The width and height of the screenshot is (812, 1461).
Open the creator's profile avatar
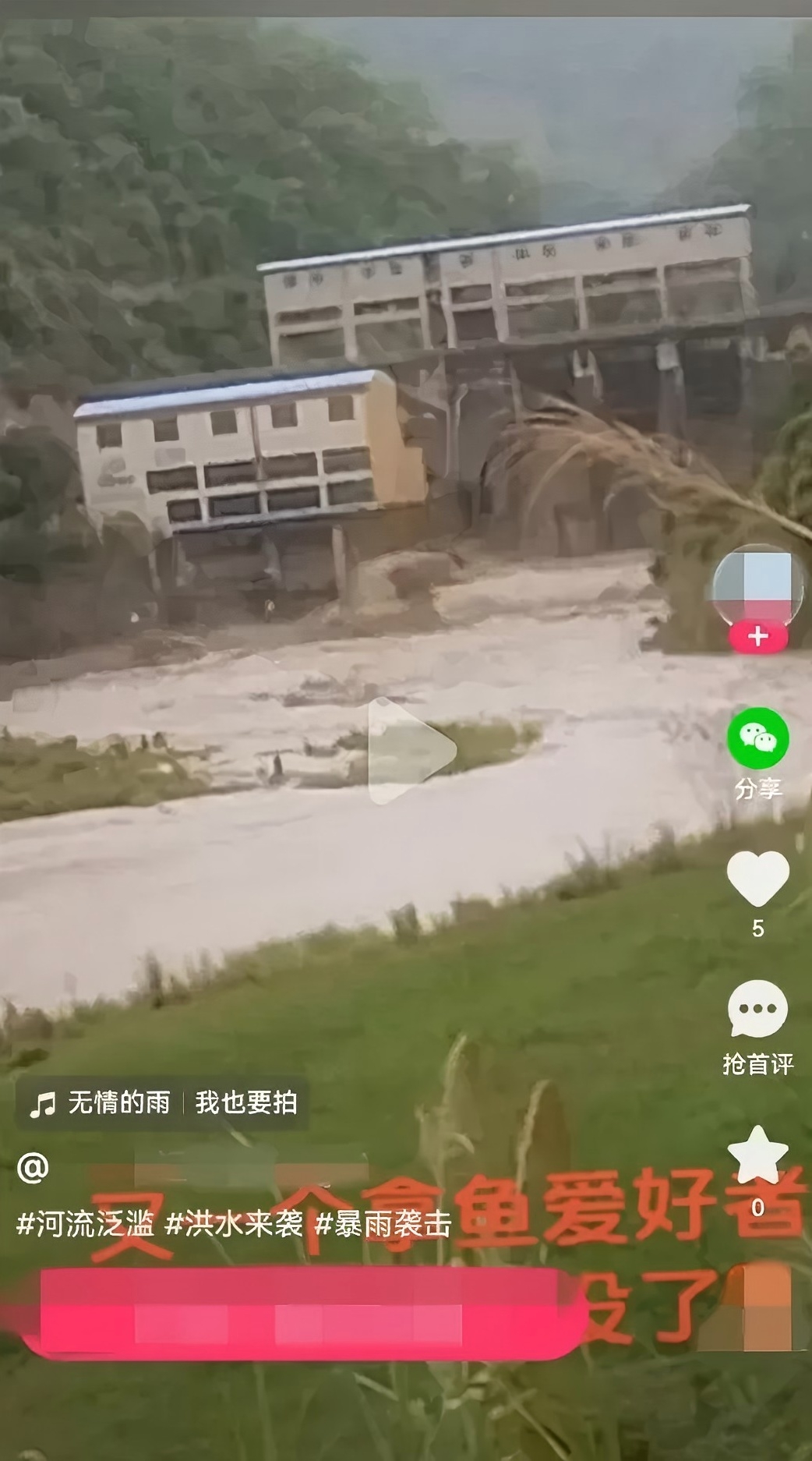tap(756, 586)
